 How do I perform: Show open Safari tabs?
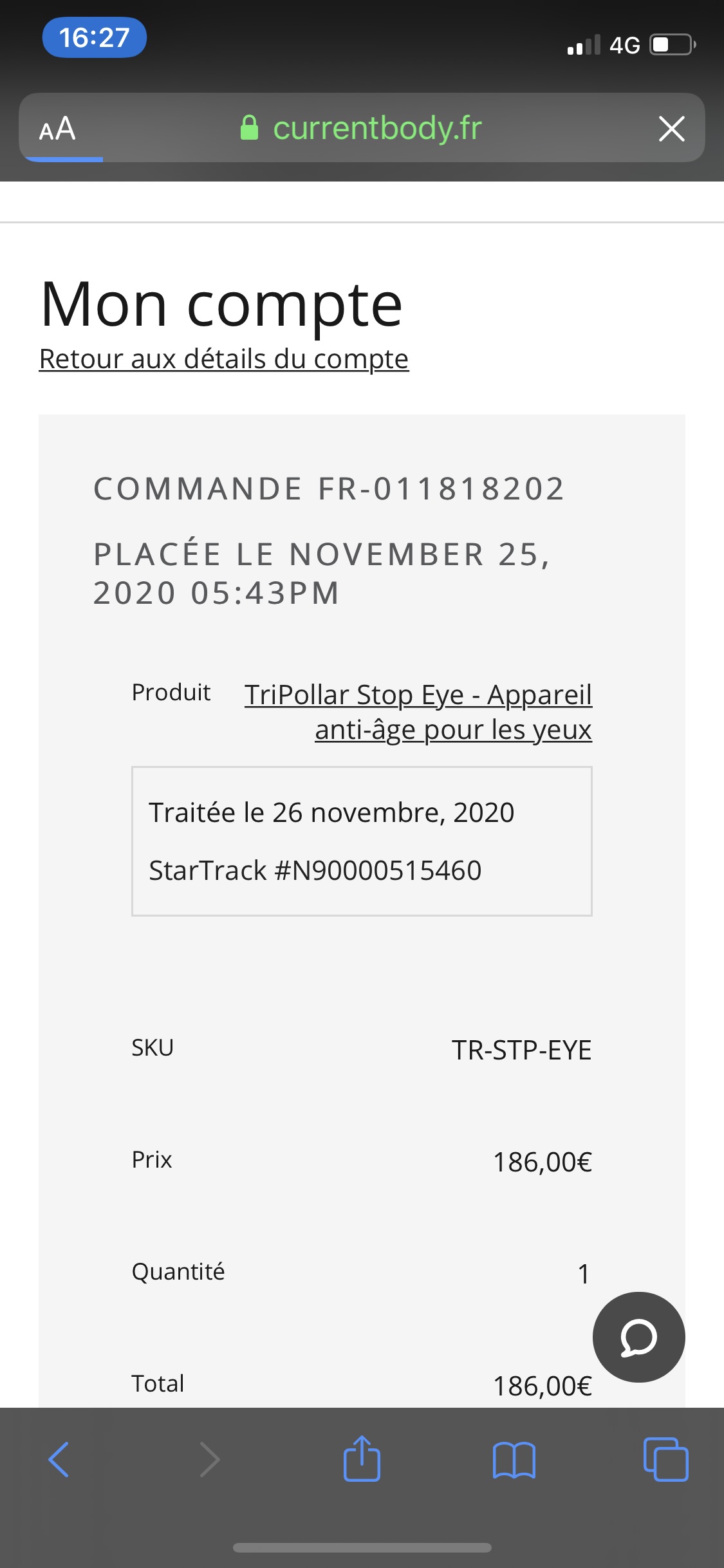[665, 1459]
